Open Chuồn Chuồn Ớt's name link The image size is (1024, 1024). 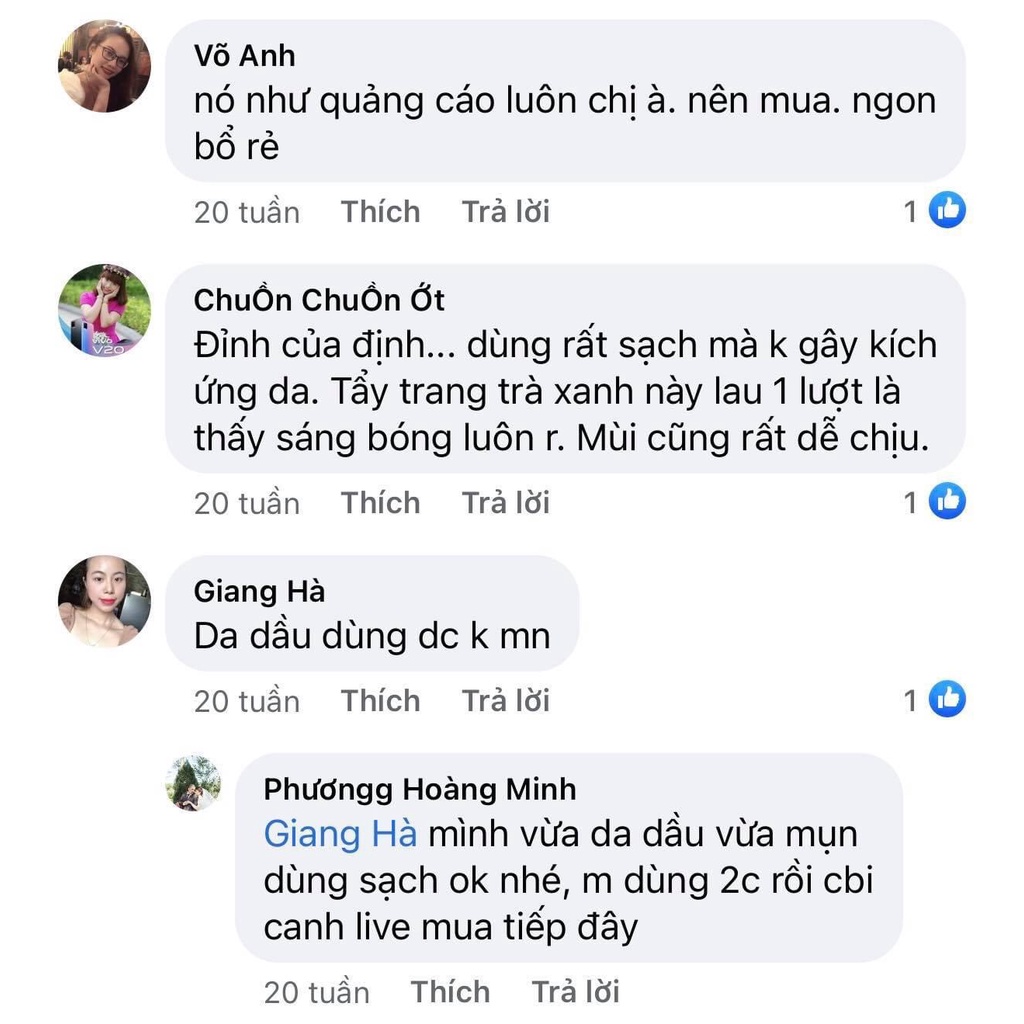(x=319, y=299)
